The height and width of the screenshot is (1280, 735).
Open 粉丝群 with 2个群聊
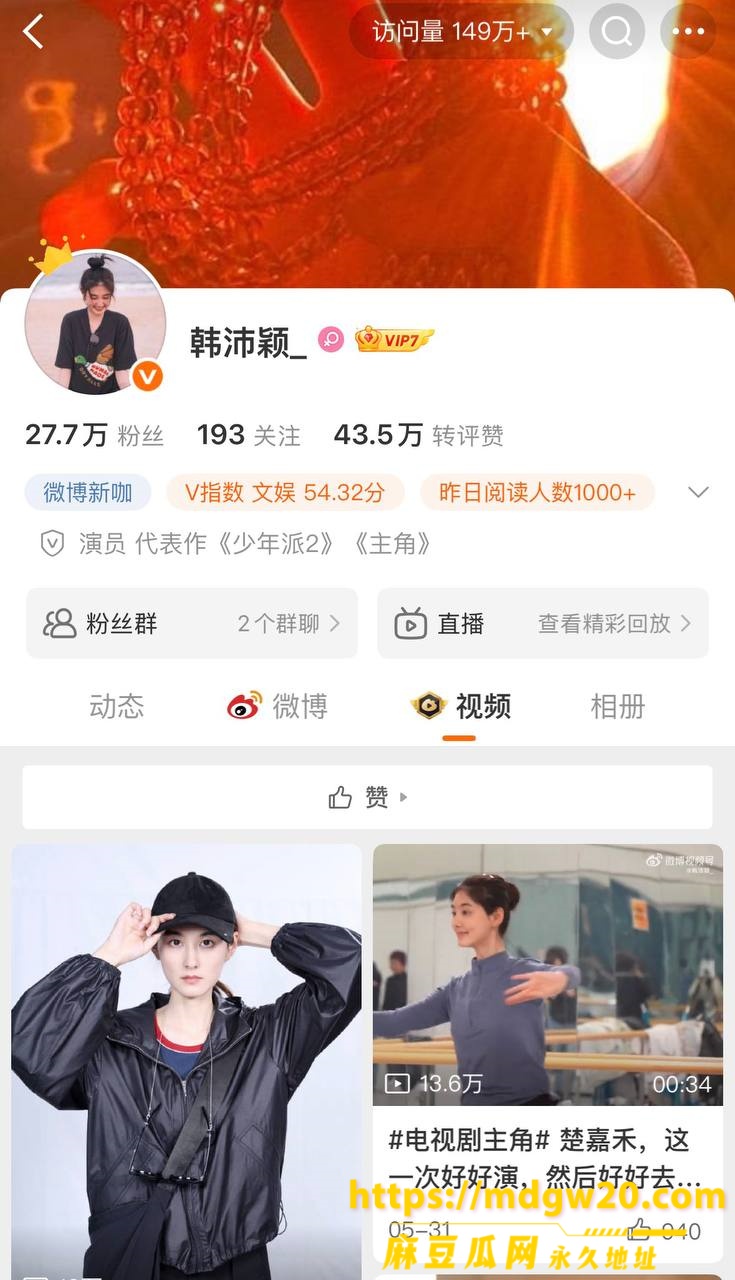(x=192, y=623)
